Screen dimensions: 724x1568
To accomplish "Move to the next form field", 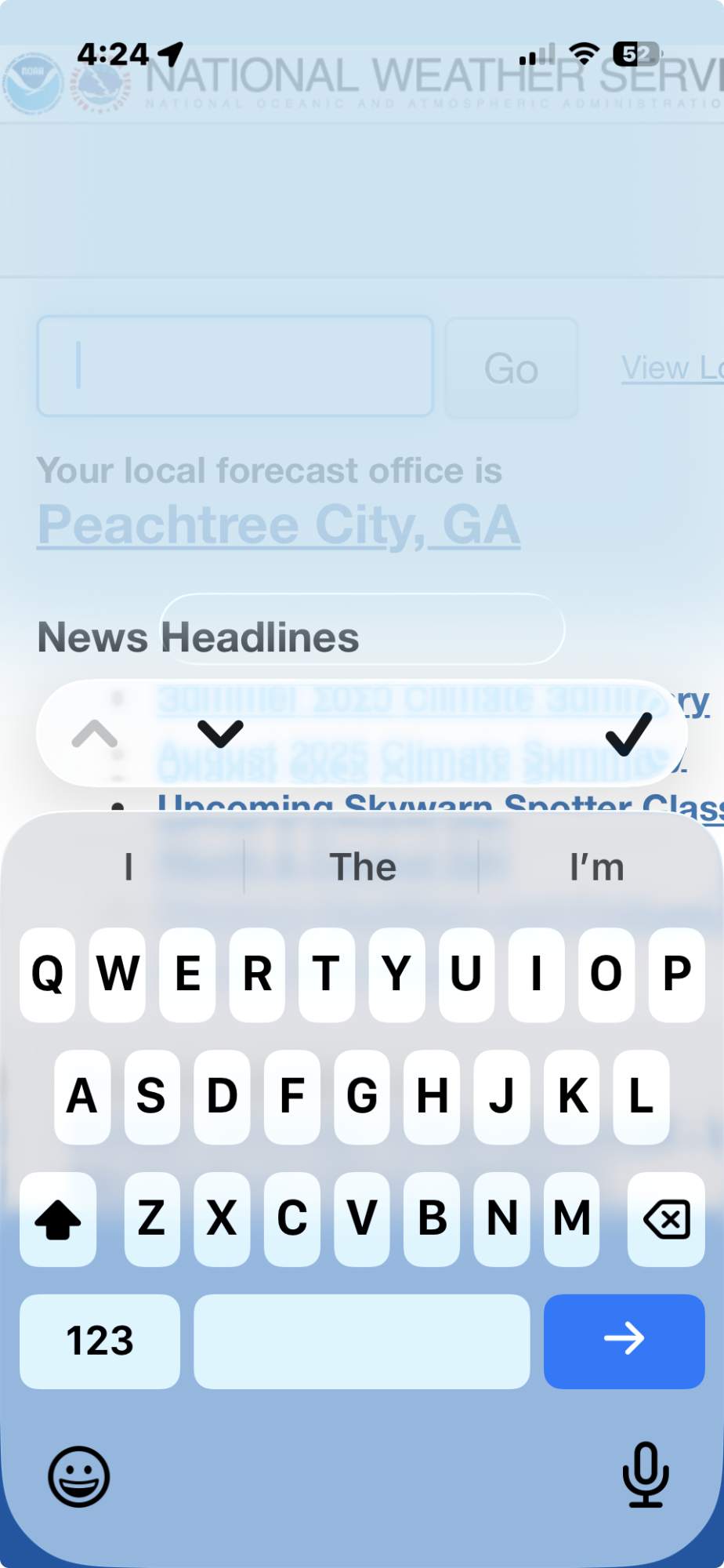I will pyautogui.click(x=221, y=734).
